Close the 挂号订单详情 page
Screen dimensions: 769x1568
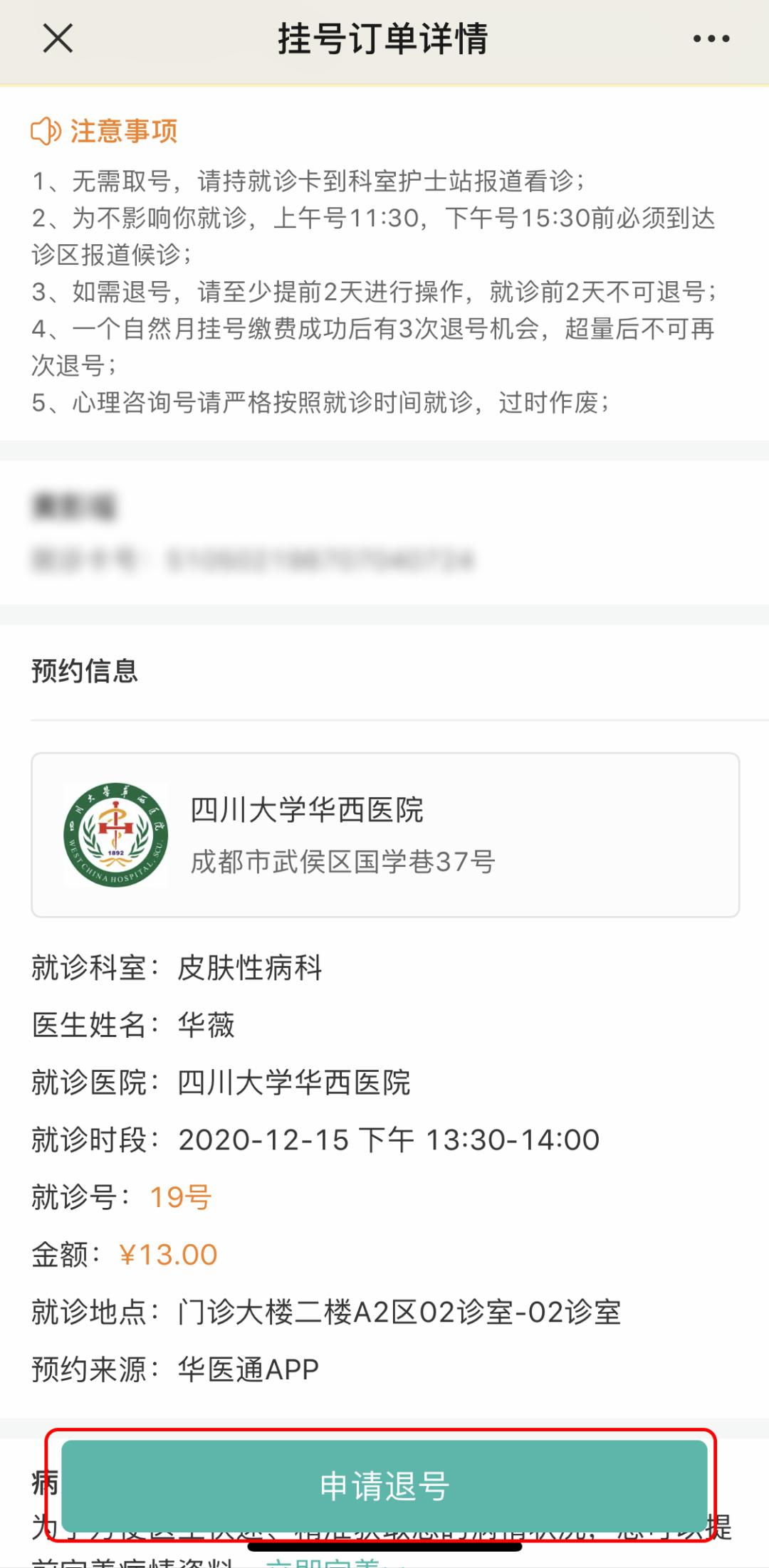(x=58, y=38)
